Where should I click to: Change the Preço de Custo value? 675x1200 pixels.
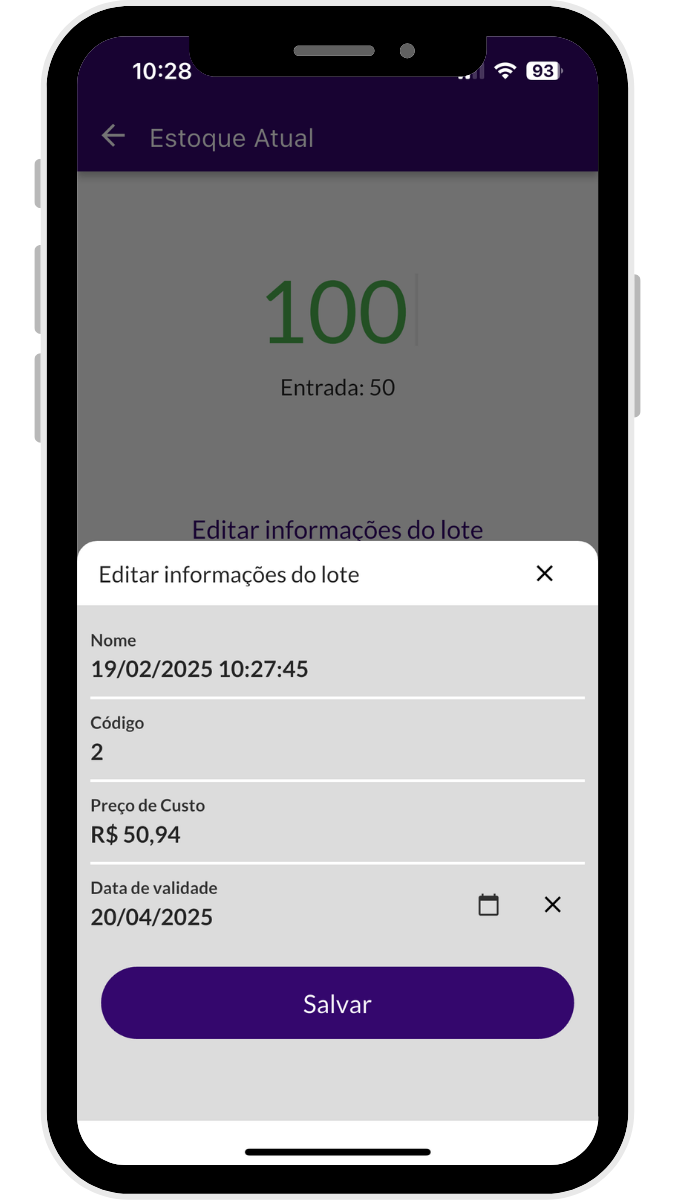pyautogui.click(x=338, y=823)
